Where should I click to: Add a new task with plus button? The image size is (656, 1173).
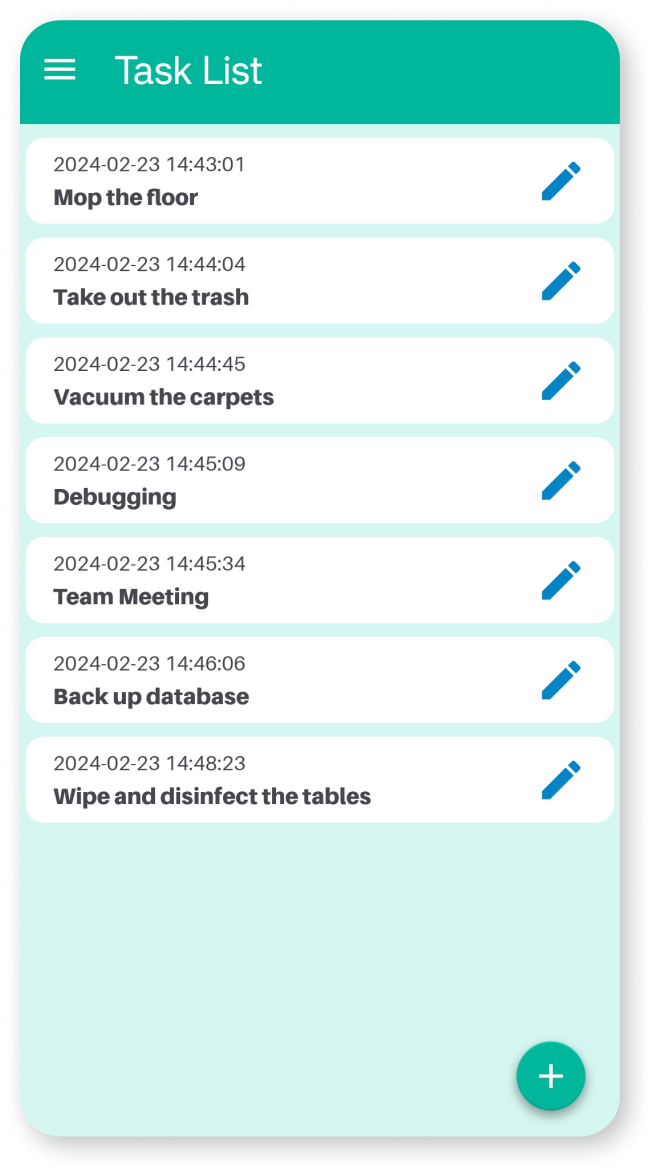[x=551, y=1076]
